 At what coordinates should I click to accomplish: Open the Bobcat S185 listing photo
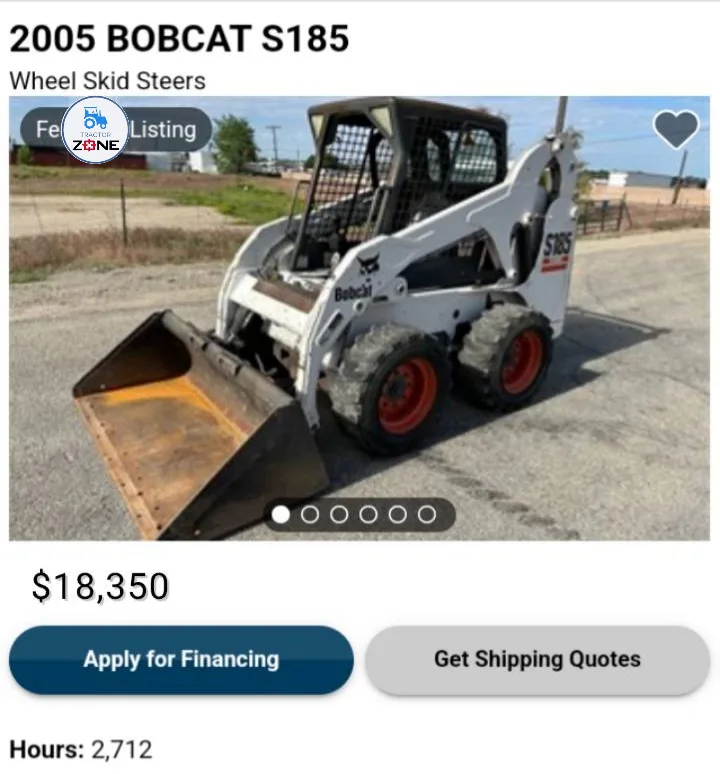(x=360, y=320)
